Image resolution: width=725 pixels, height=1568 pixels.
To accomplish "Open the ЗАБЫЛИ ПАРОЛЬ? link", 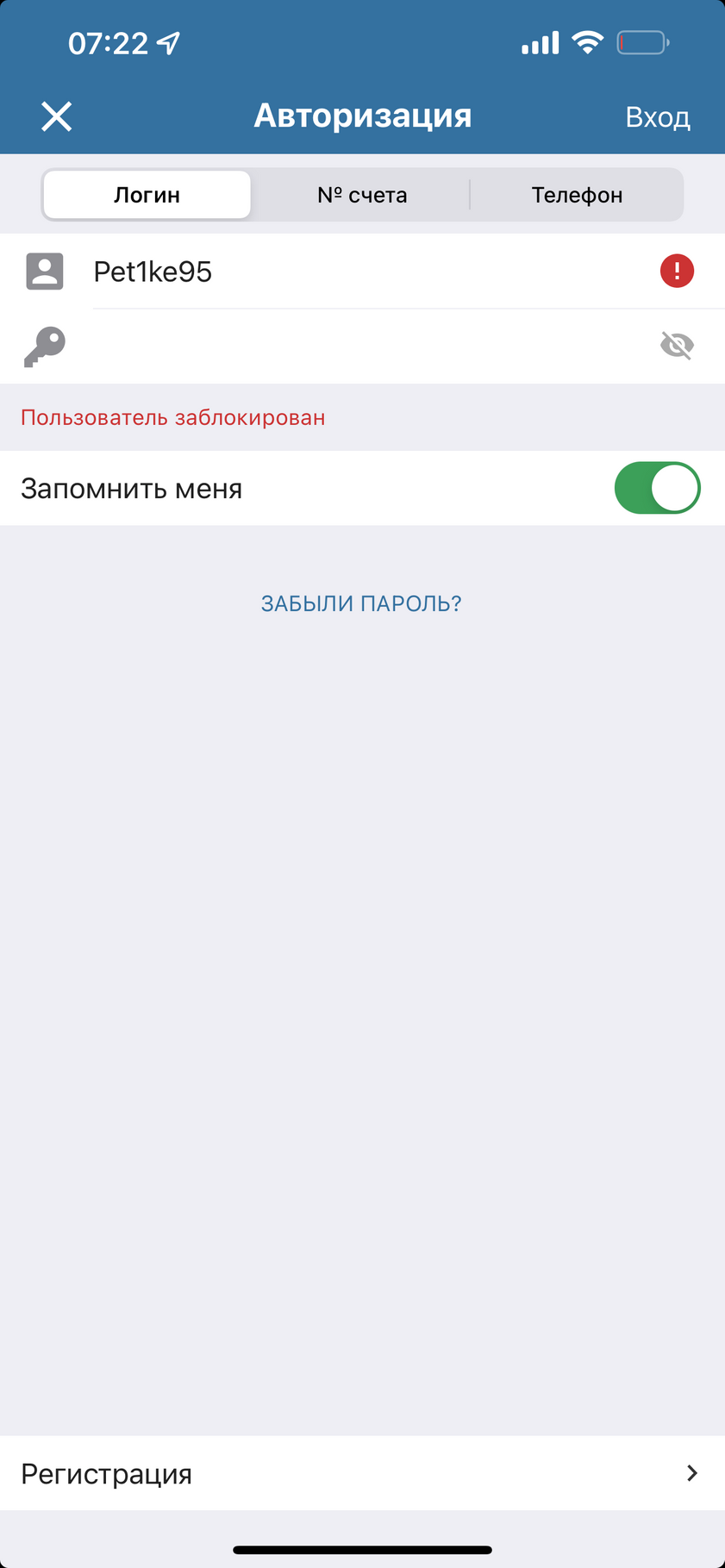I will tap(361, 603).
